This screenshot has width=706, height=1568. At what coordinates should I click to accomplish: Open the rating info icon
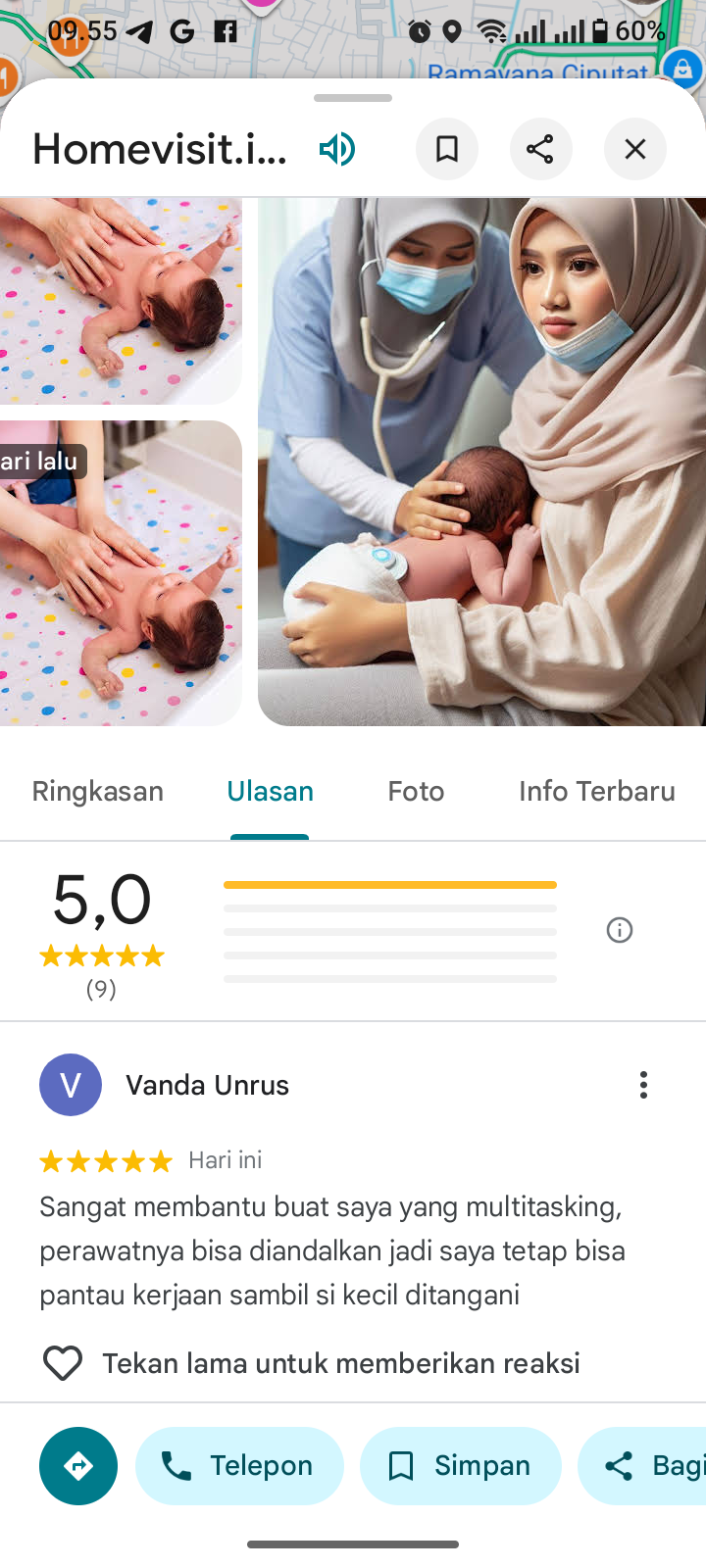click(620, 930)
